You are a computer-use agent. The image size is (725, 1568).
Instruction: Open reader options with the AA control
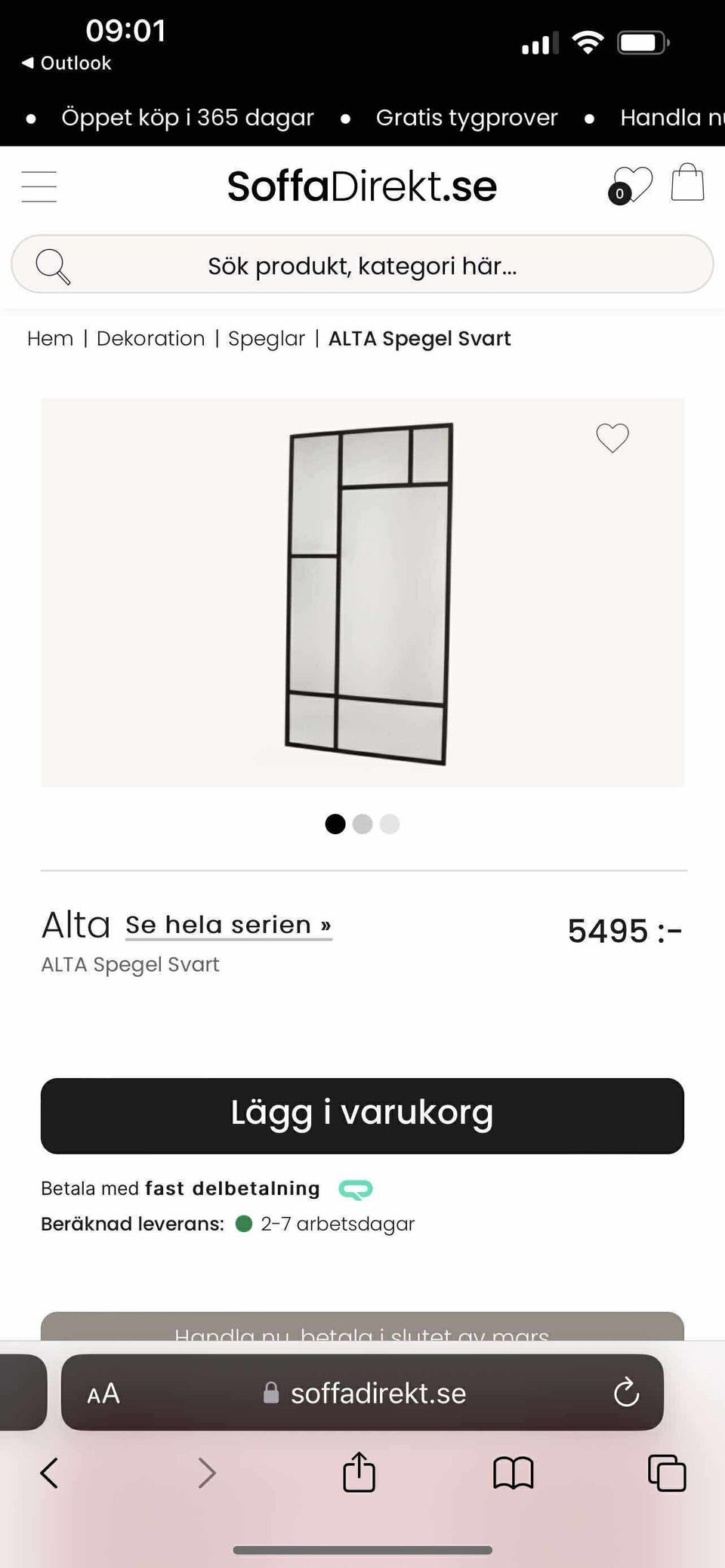[x=103, y=1393]
